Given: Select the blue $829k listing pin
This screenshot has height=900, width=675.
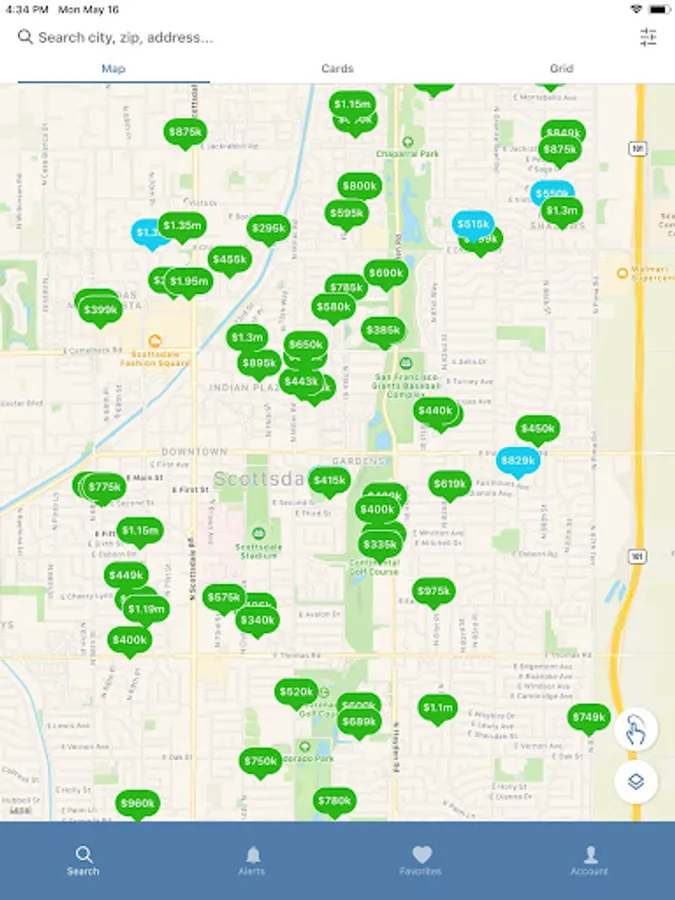Looking at the screenshot, I should tap(518, 460).
